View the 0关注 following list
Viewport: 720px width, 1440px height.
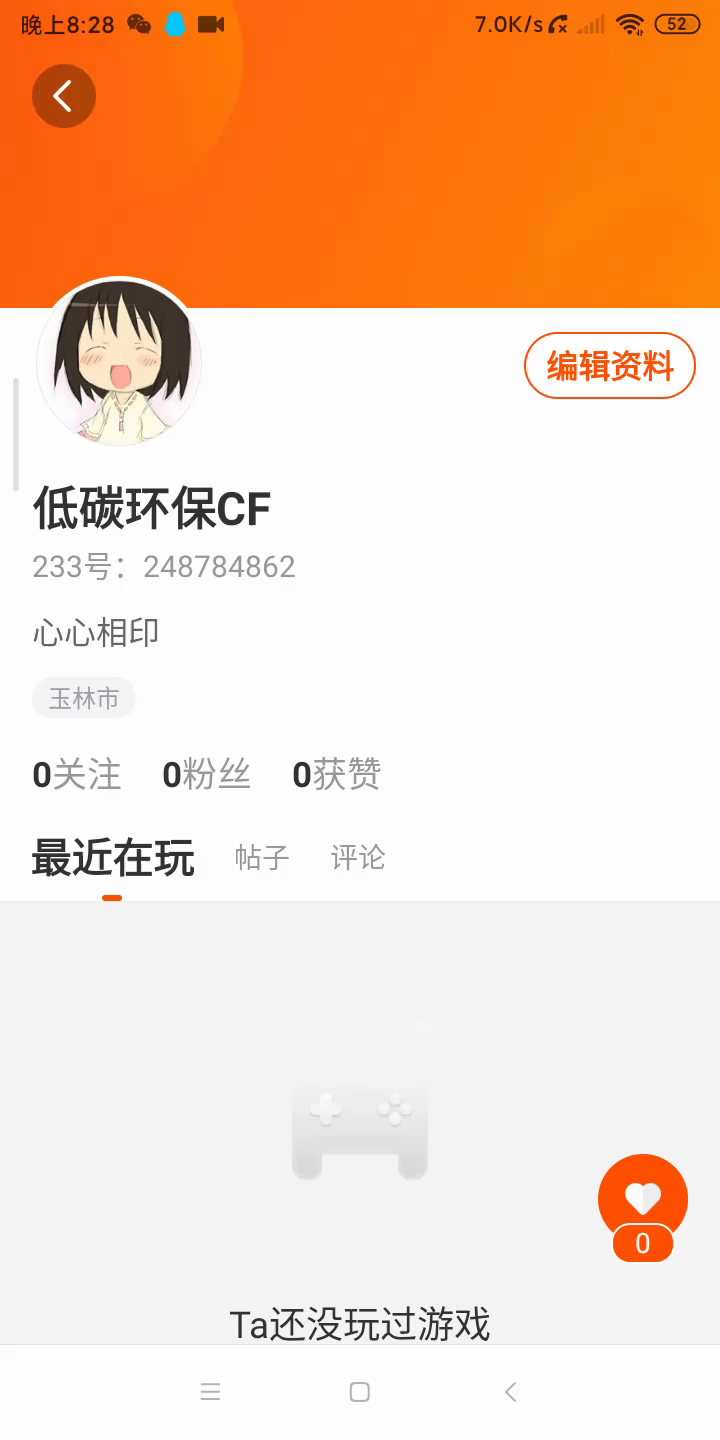pos(77,775)
